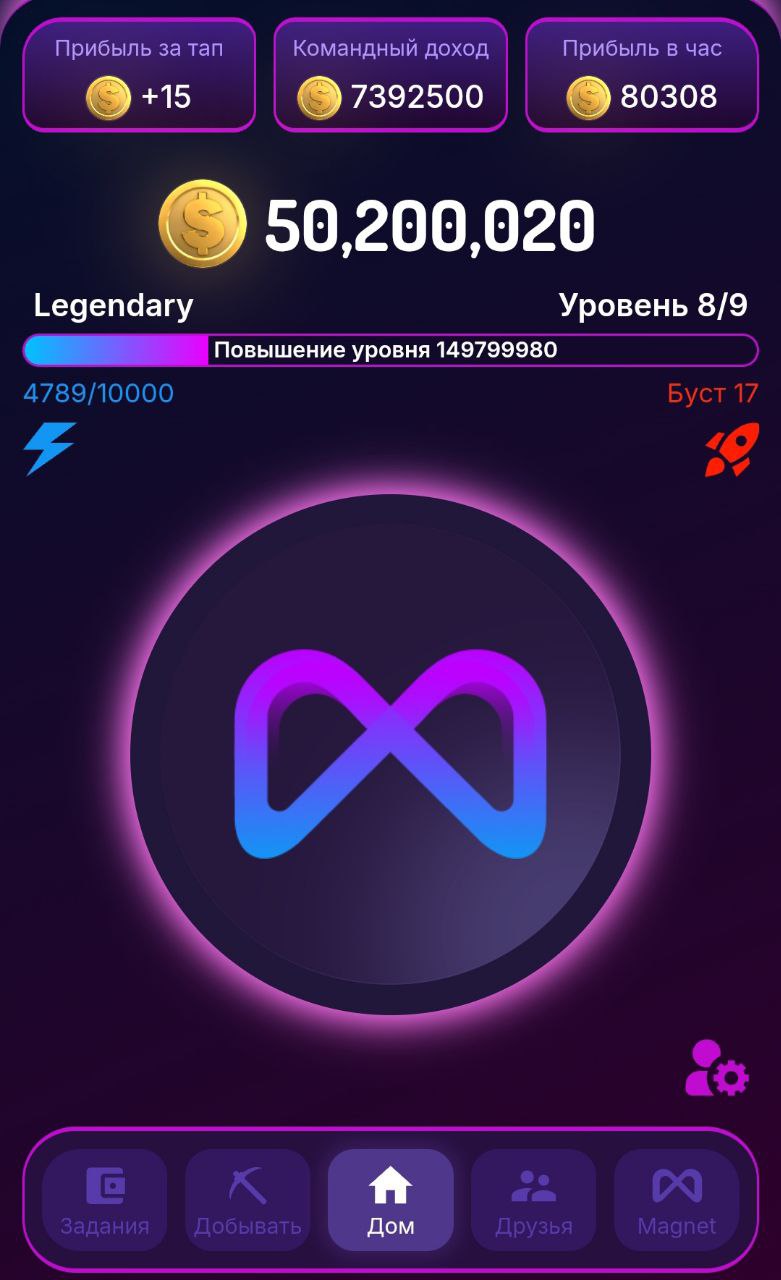Go to the Дом tab
This screenshot has width=781, height=1280.
point(390,1200)
